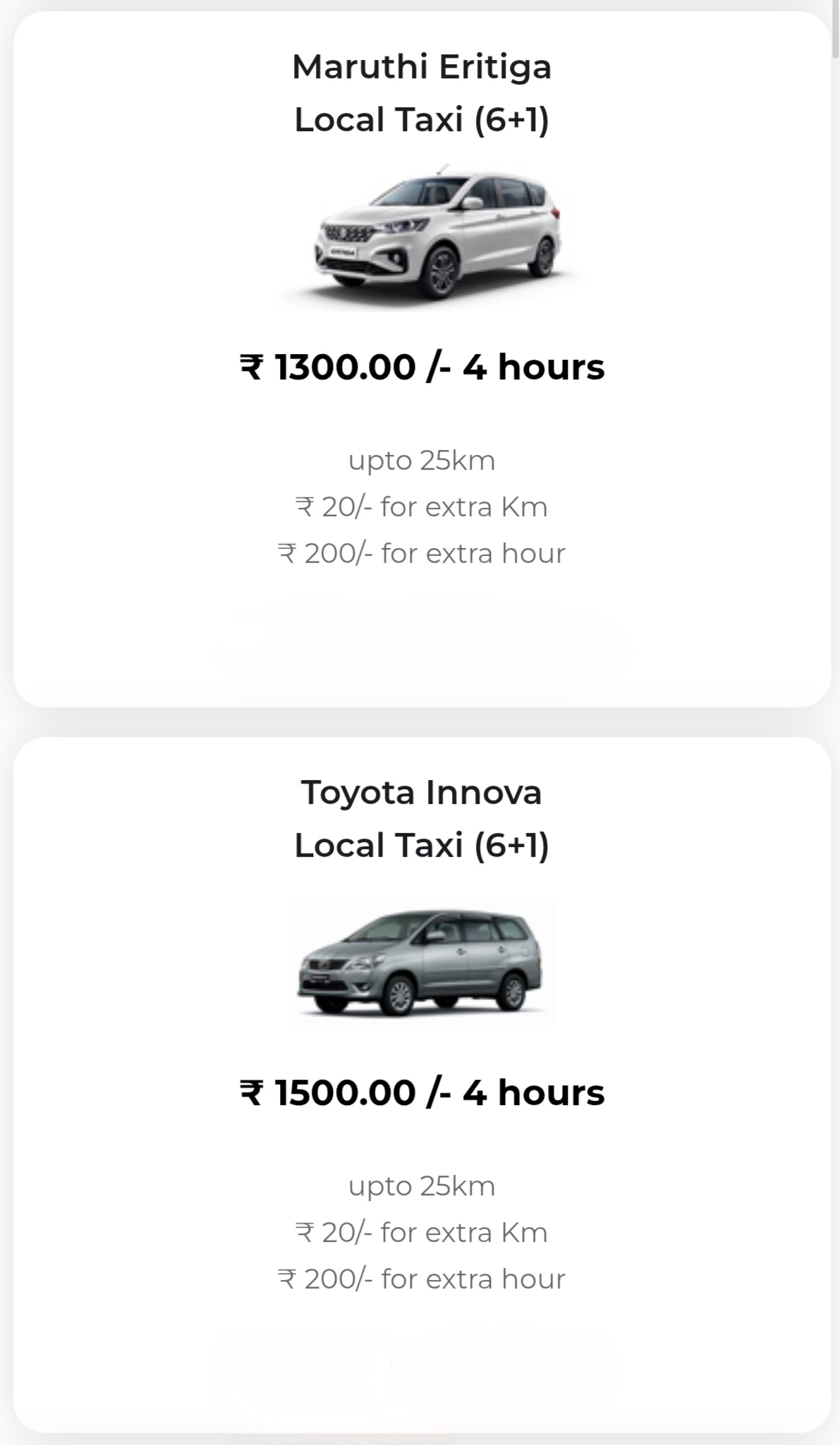Select '₹ 20/- for extra Km' on Innova card
Viewport: 840px width, 1445px height.
click(420, 1232)
